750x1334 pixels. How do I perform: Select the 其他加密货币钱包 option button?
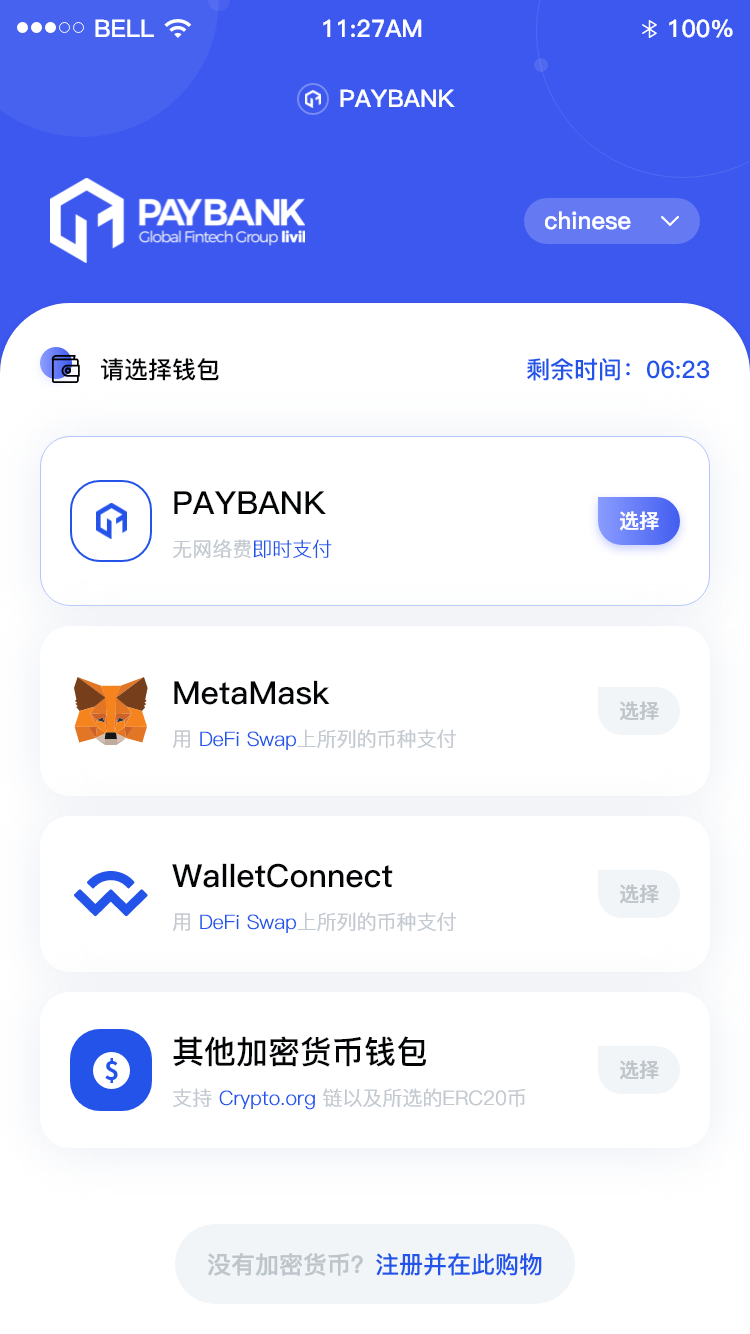click(638, 1070)
